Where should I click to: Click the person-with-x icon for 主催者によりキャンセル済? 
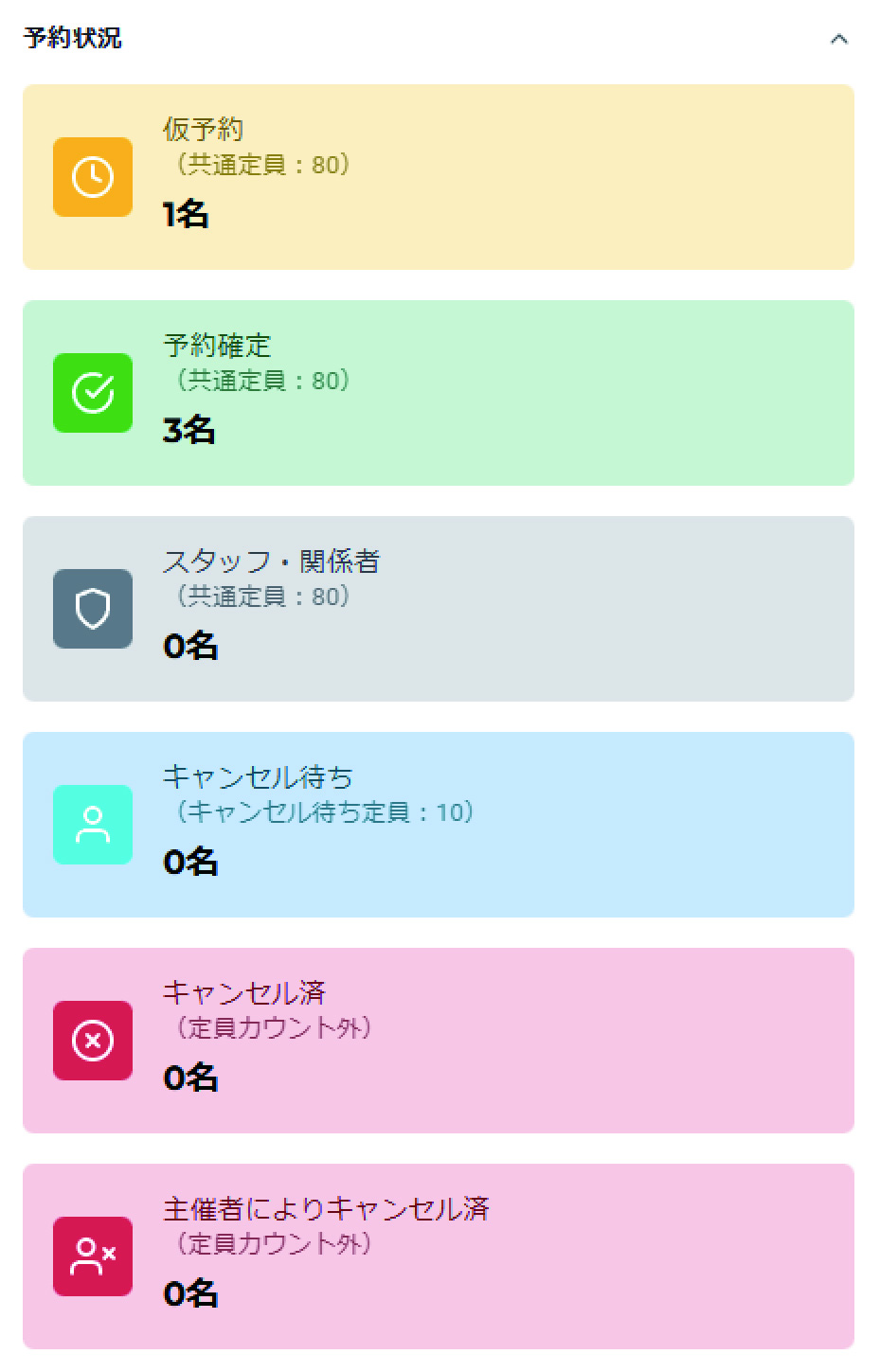click(x=92, y=1256)
